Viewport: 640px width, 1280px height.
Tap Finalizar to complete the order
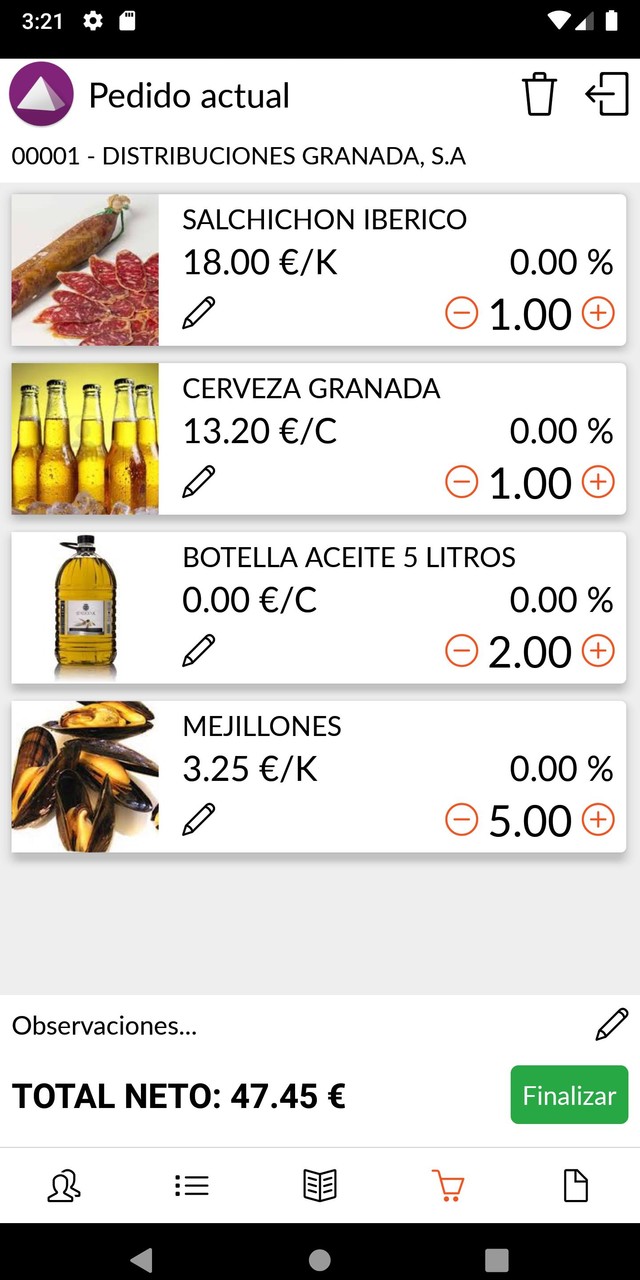(x=569, y=1095)
